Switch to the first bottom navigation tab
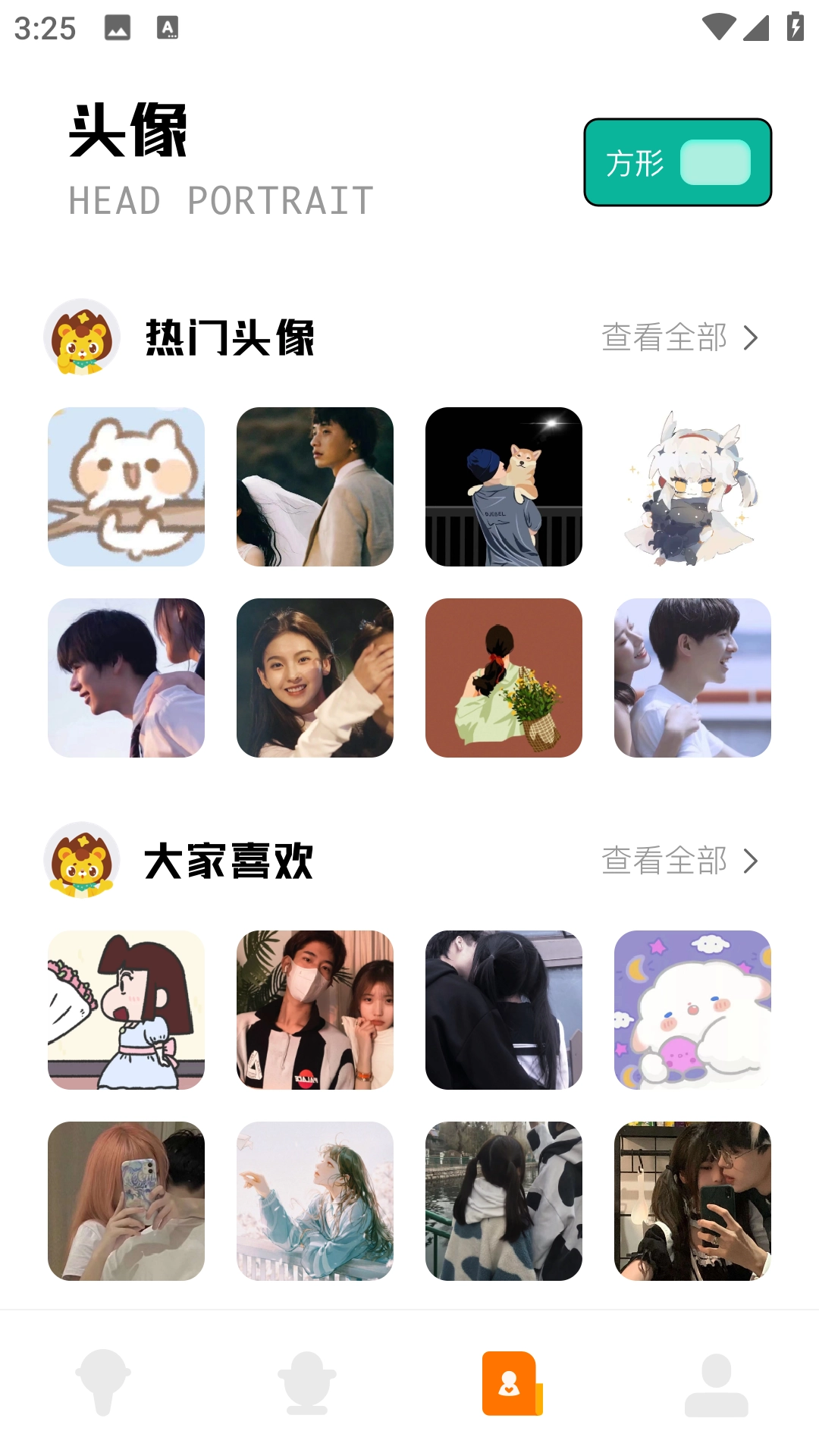Image resolution: width=819 pixels, height=1456 pixels. [x=103, y=1383]
